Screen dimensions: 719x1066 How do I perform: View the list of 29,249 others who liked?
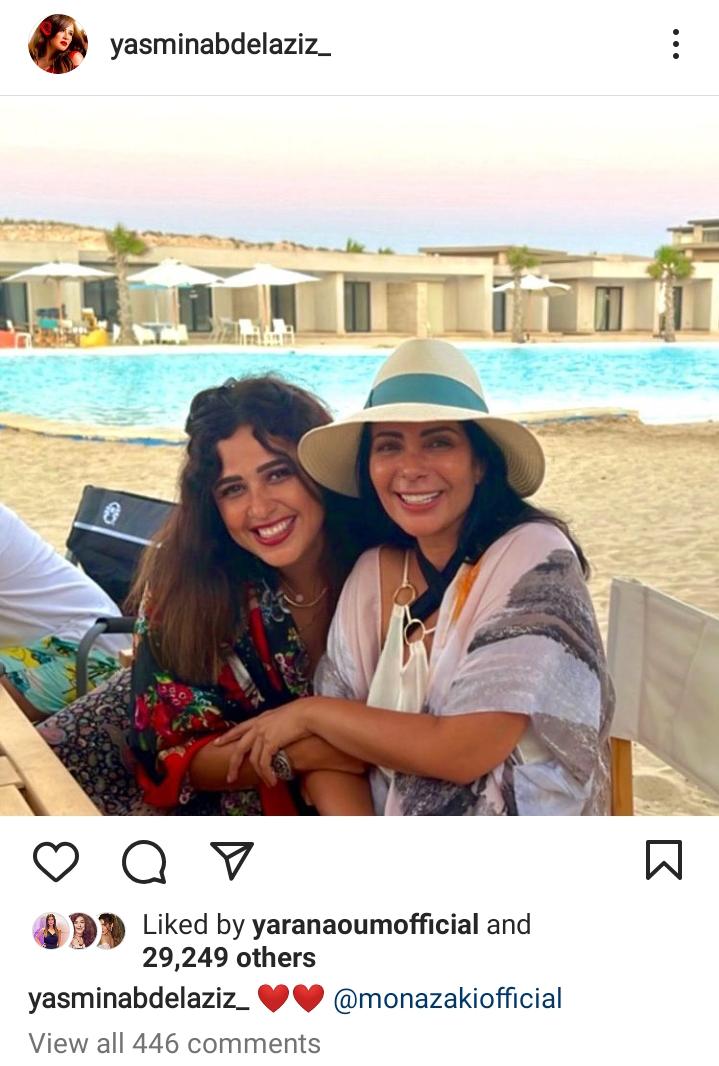(x=229, y=957)
